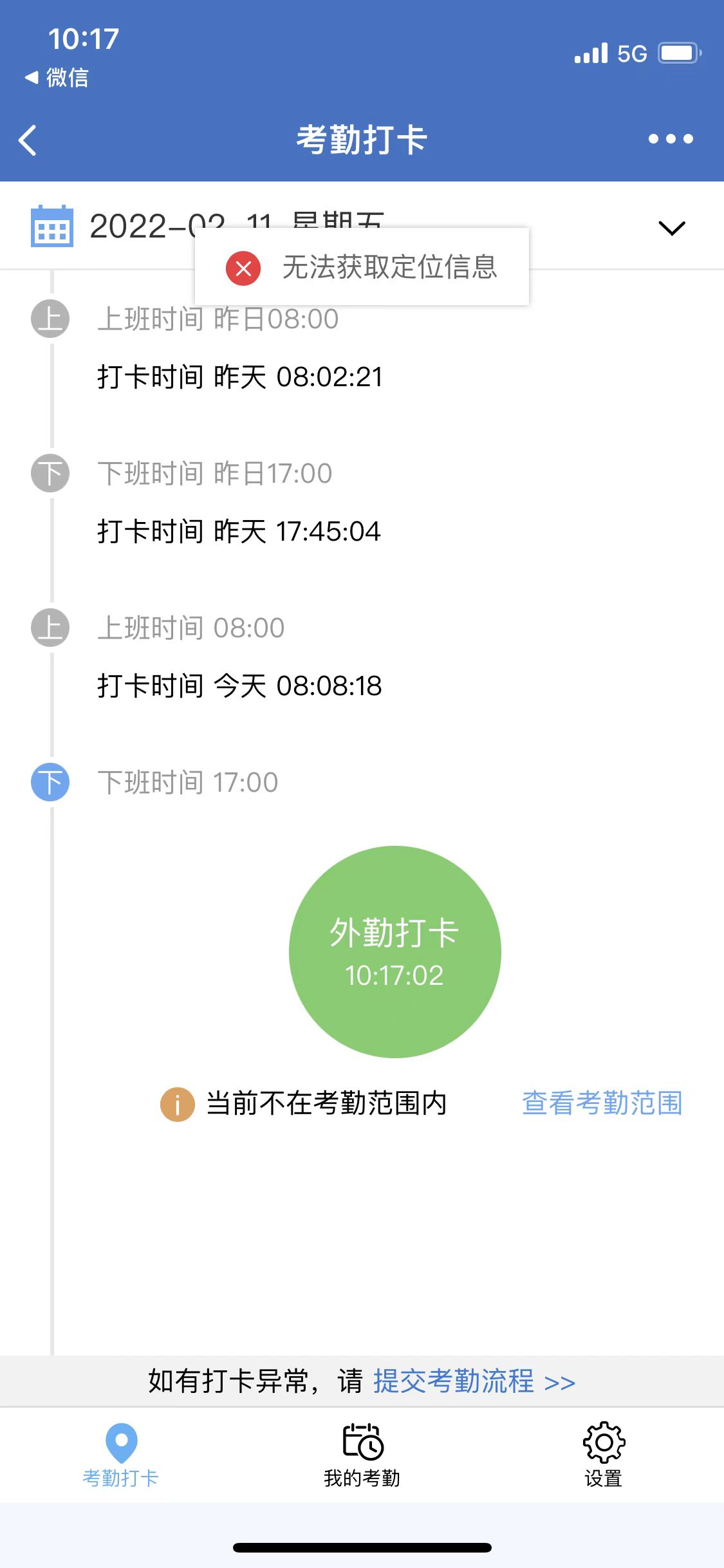Open the 查看考勤范围 link
This screenshot has width=724, height=1568.
pos(602,1103)
